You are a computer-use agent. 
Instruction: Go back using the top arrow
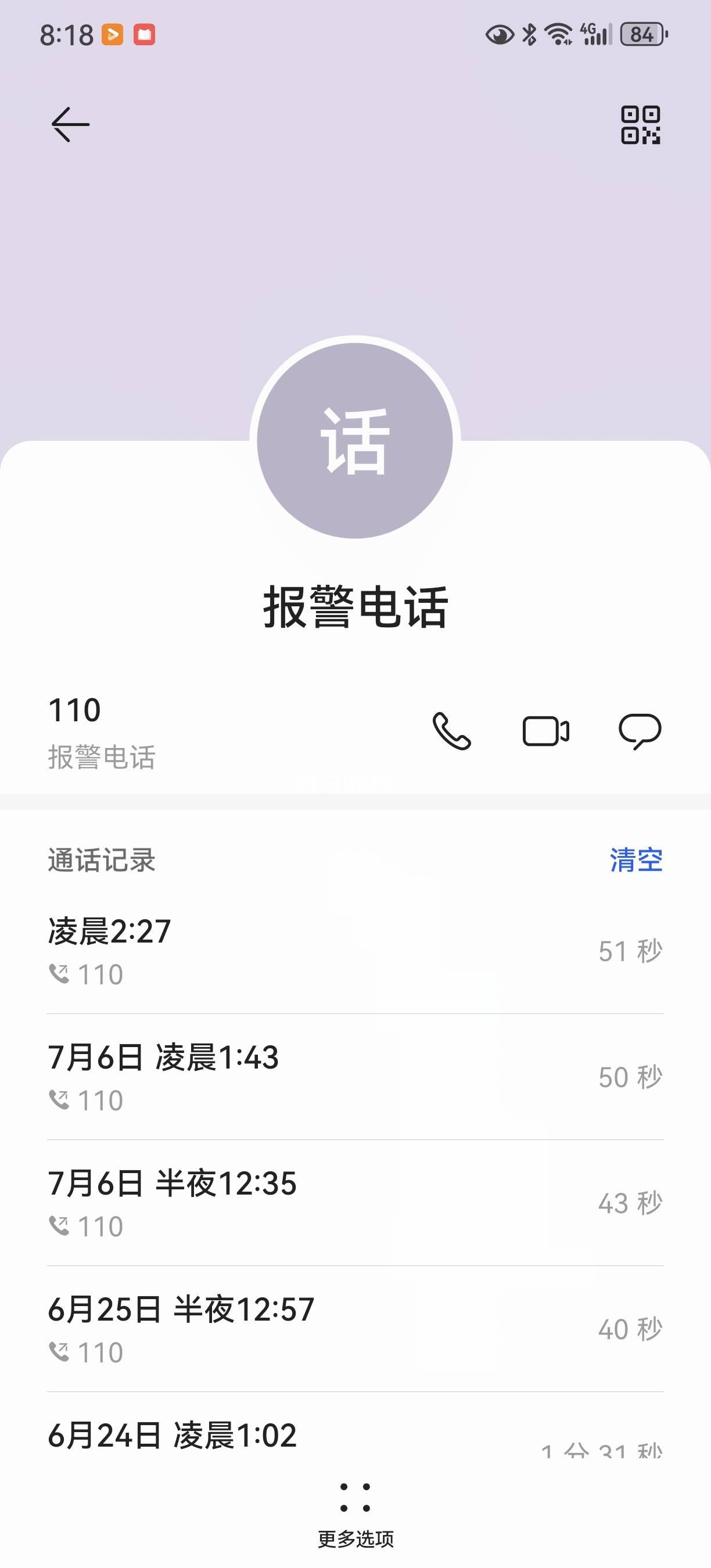tap(71, 125)
